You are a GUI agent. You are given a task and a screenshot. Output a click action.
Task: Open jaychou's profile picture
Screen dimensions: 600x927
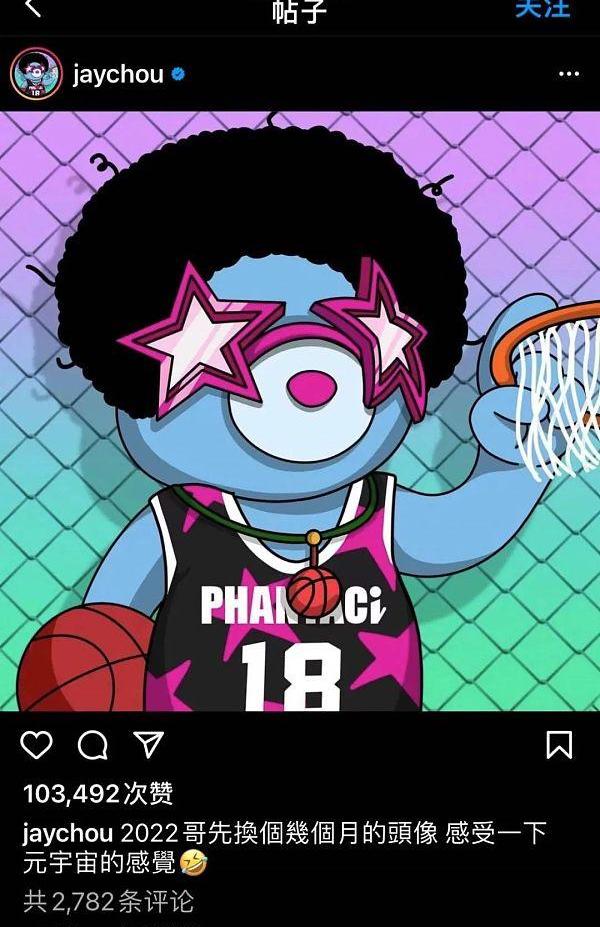[x=36, y=74]
